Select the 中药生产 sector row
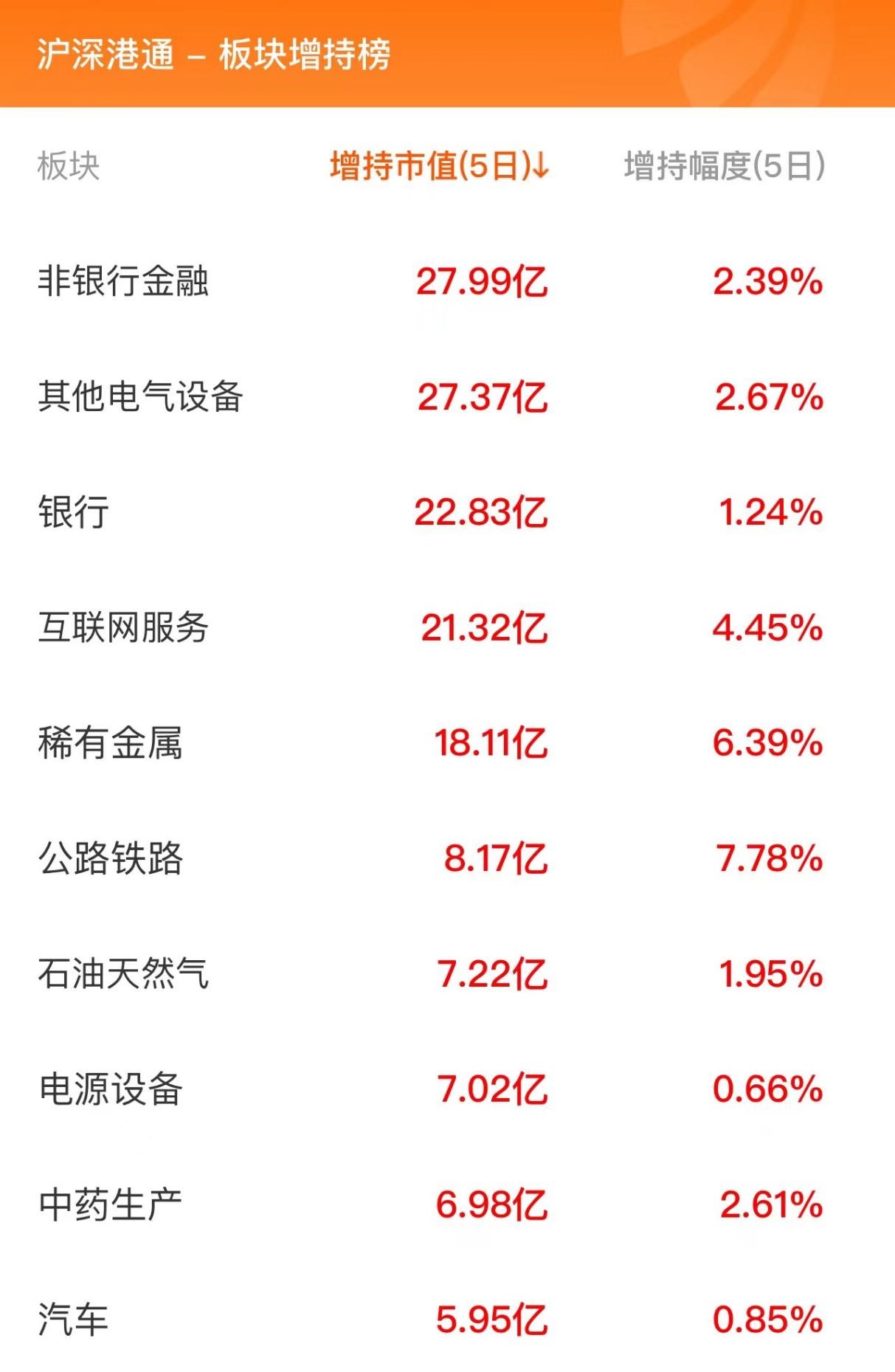This screenshot has width=895, height=1372. click(110, 1205)
